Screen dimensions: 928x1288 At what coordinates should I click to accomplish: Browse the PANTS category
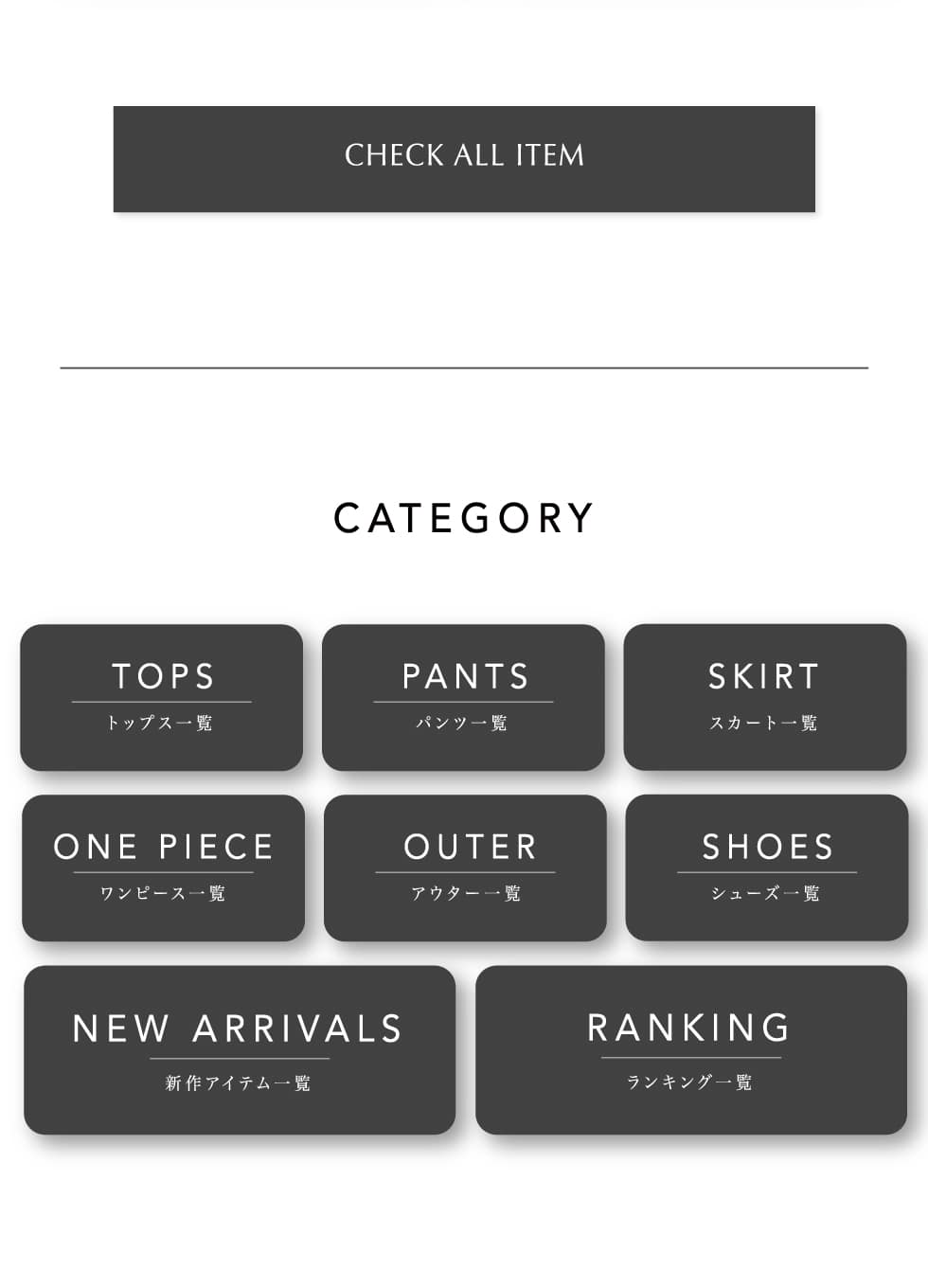pos(463,697)
